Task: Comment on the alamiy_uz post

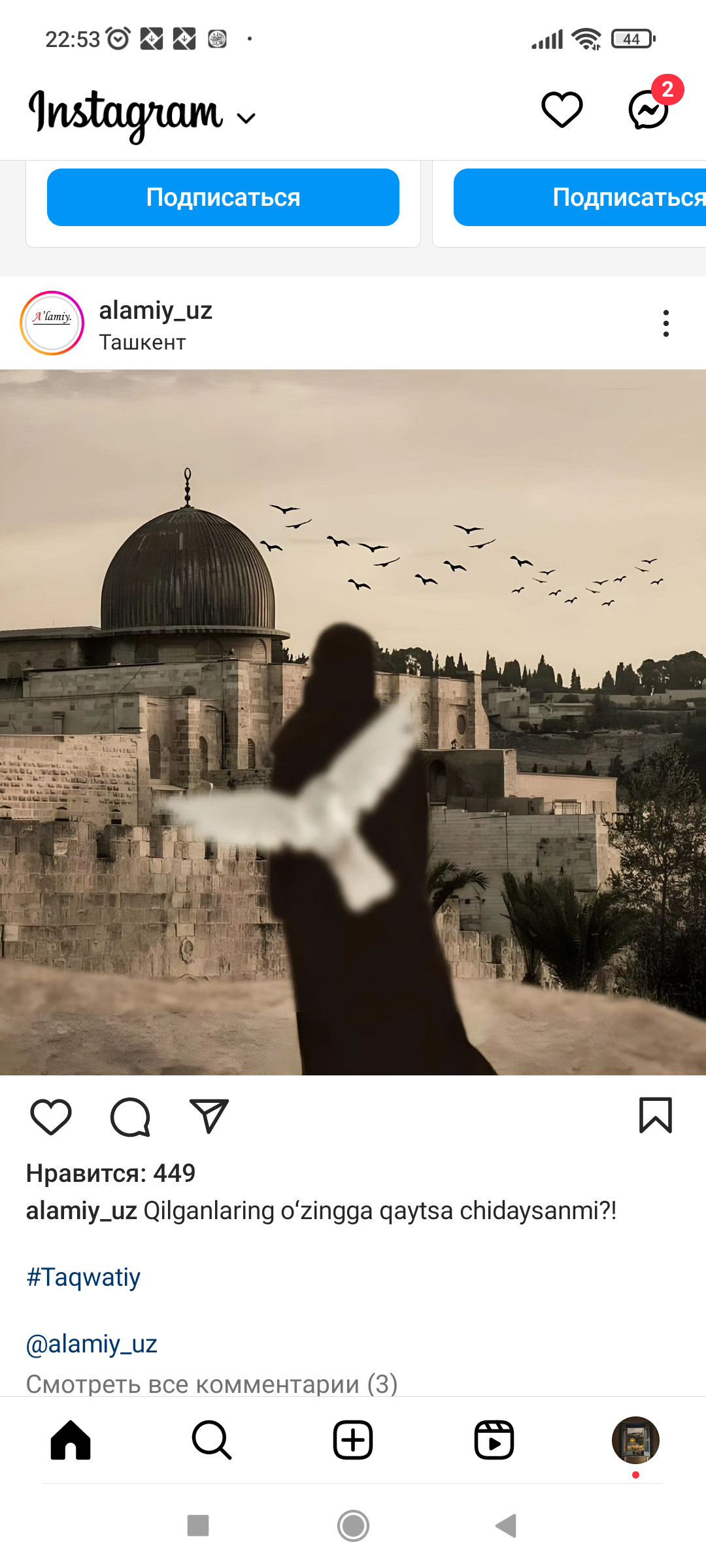Action: tap(130, 1117)
